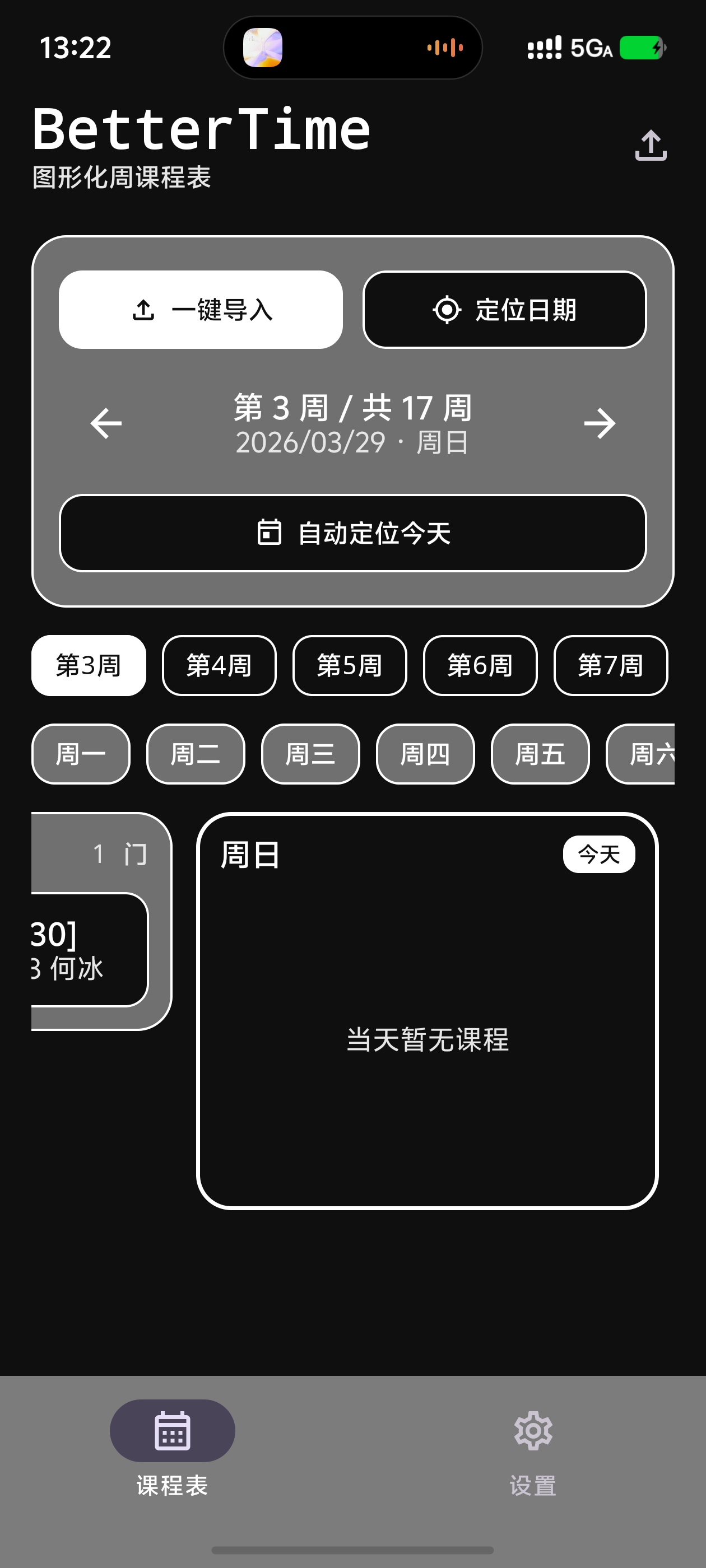Viewport: 706px width, 1568px height.
Task: Switch to week 第7周
Action: tap(610, 665)
